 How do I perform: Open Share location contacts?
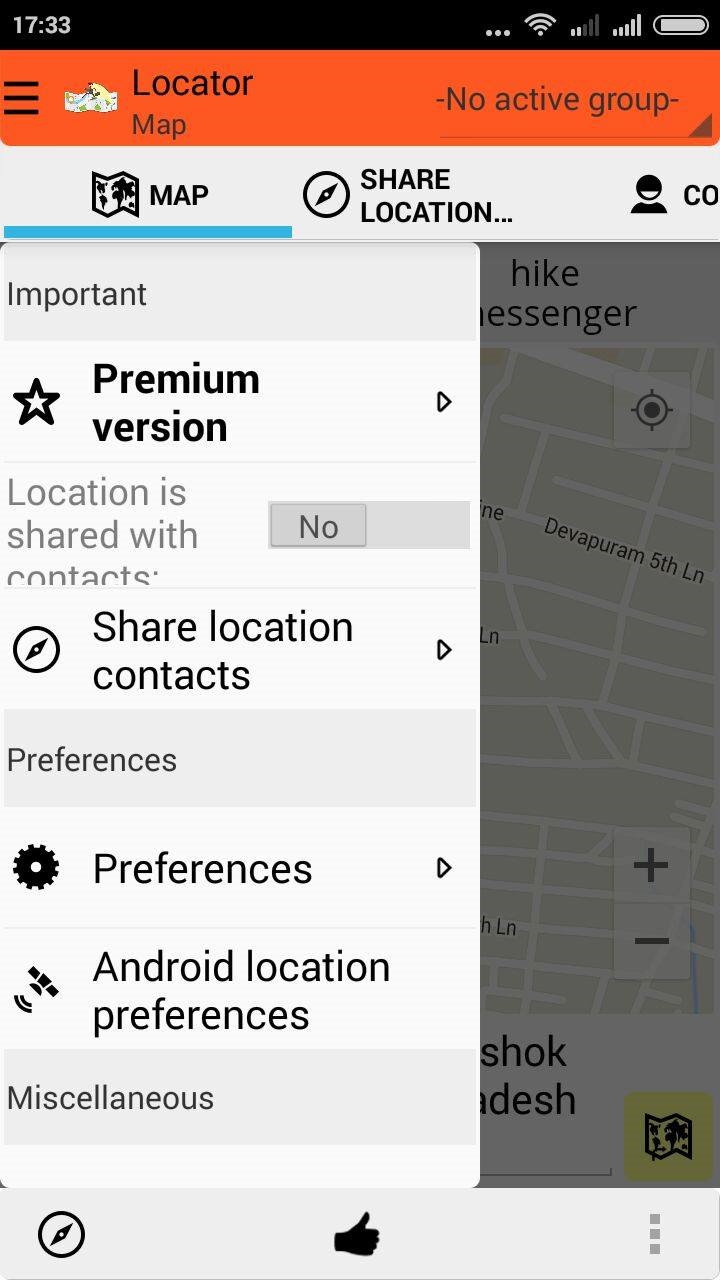pyautogui.click(x=240, y=650)
